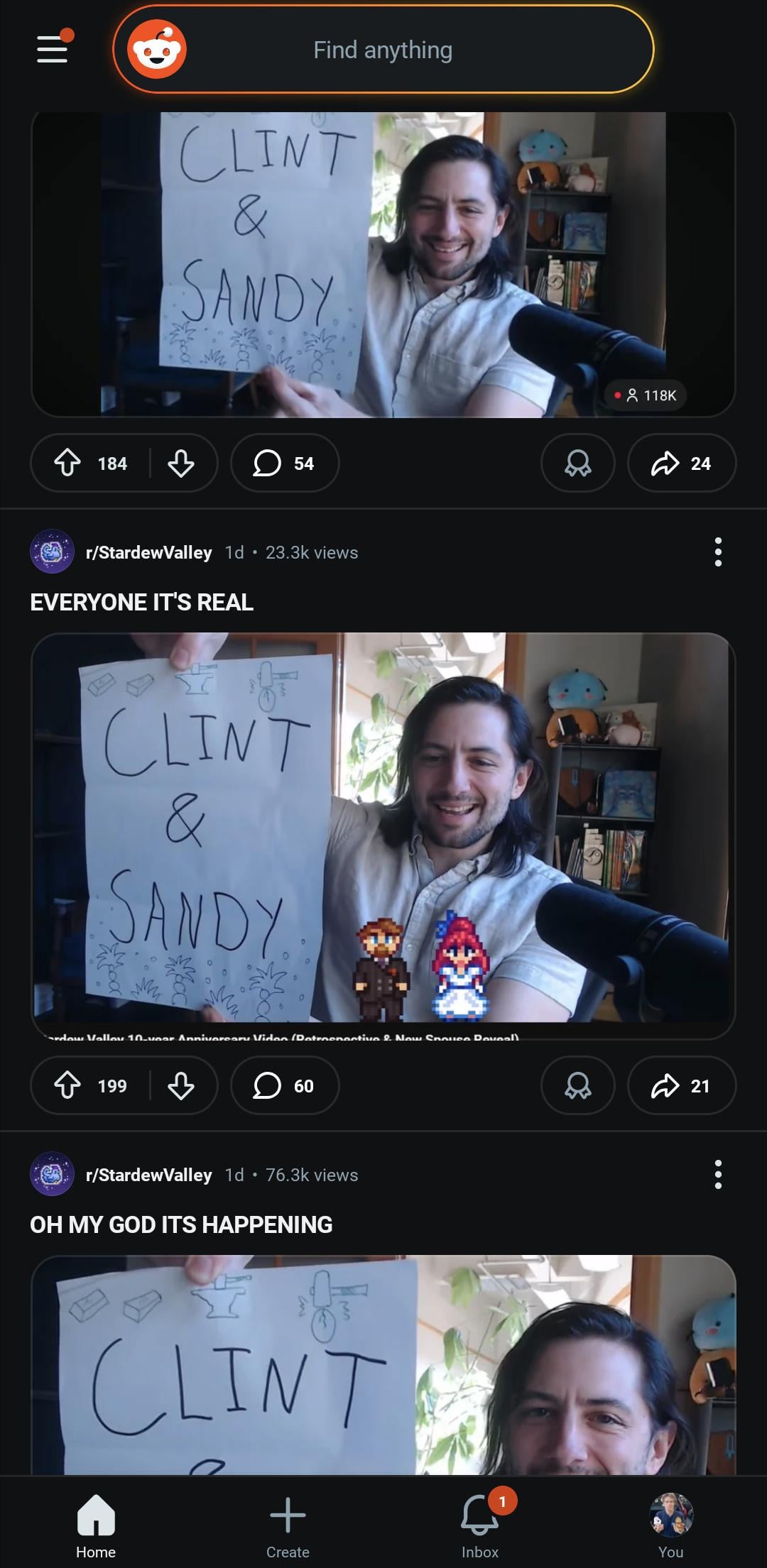Share the EVERYONE IT'S REAL post
The image size is (767, 1568).
tap(681, 1085)
